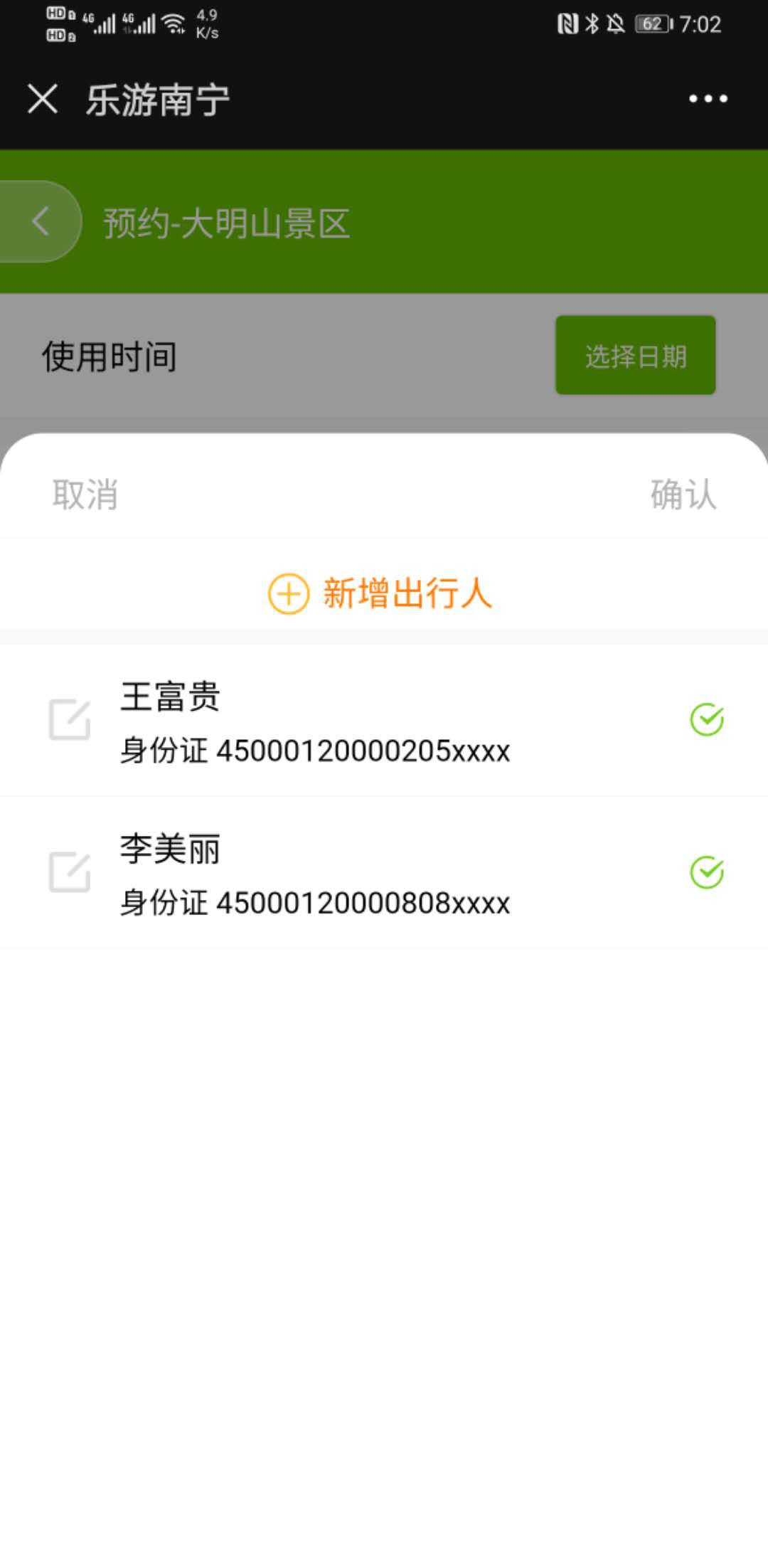
Task: Go back from 预约-大明山景区 page
Action: tap(41, 221)
